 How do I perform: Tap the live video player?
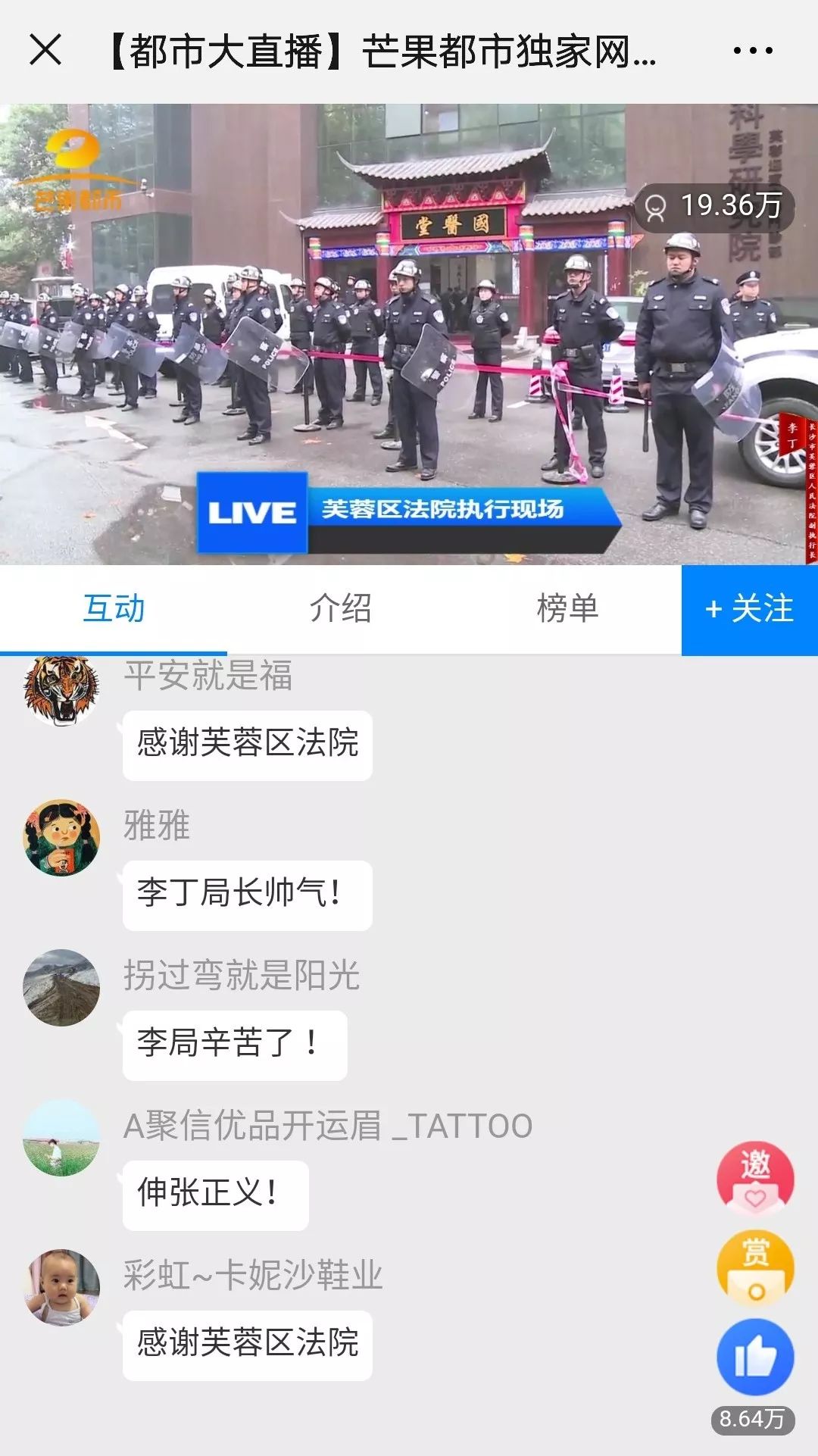point(409,333)
